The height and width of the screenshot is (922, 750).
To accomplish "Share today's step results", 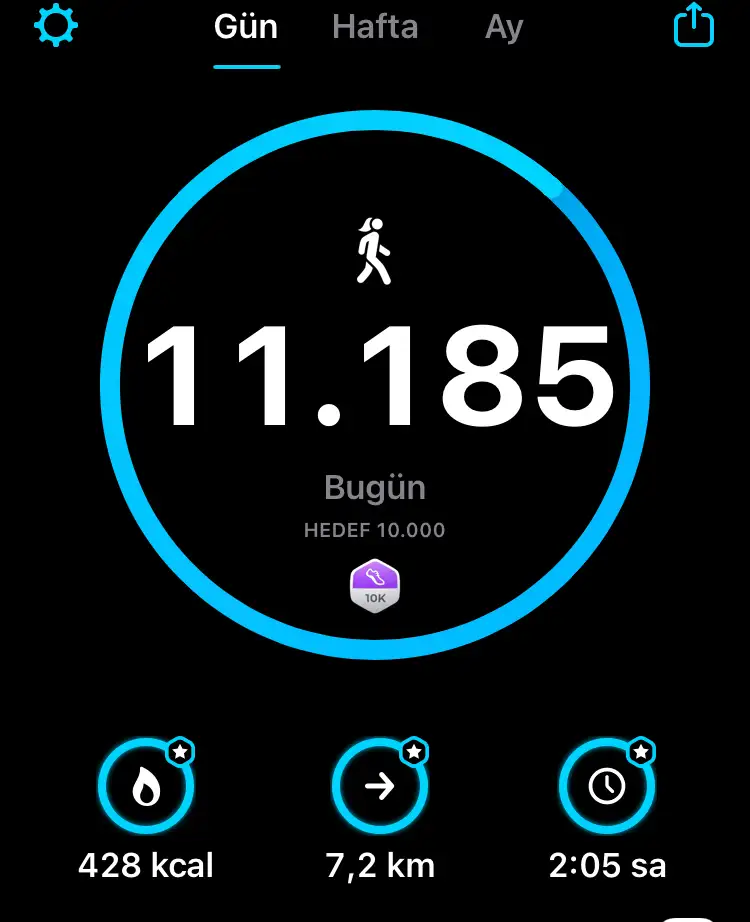I will [x=693, y=26].
